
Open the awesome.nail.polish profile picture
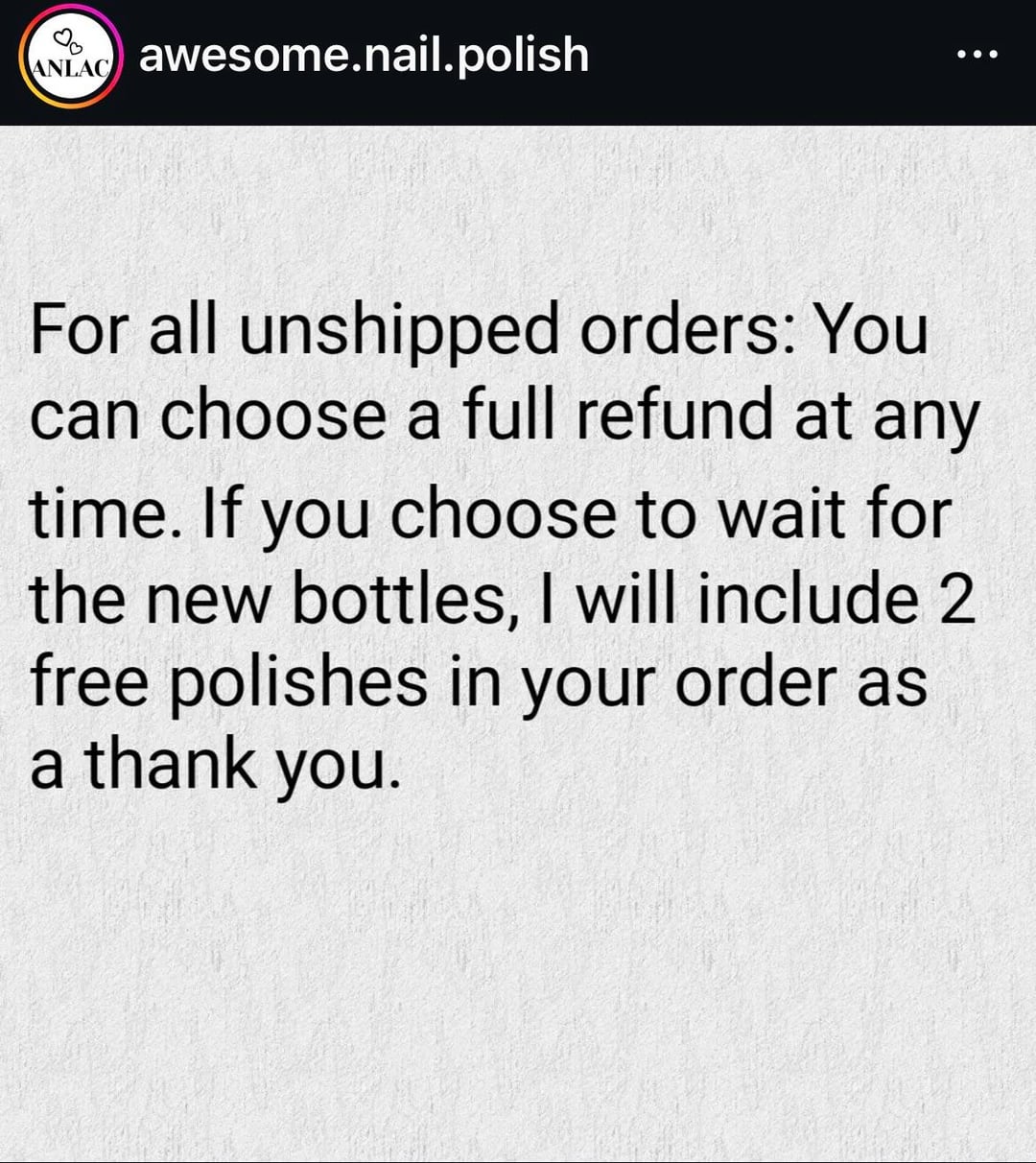[68, 56]
